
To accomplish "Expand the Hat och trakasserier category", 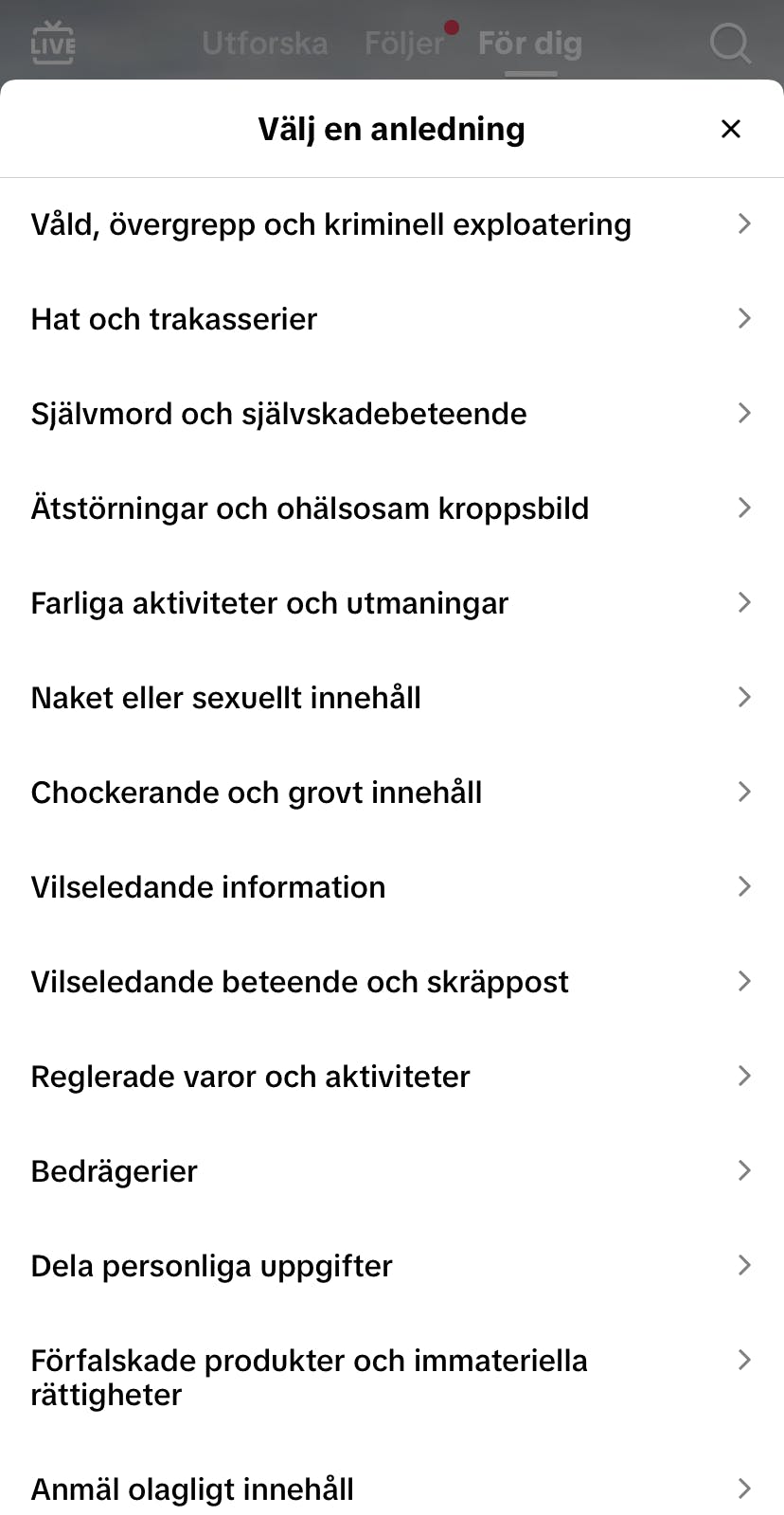I will tap(392, 318).
